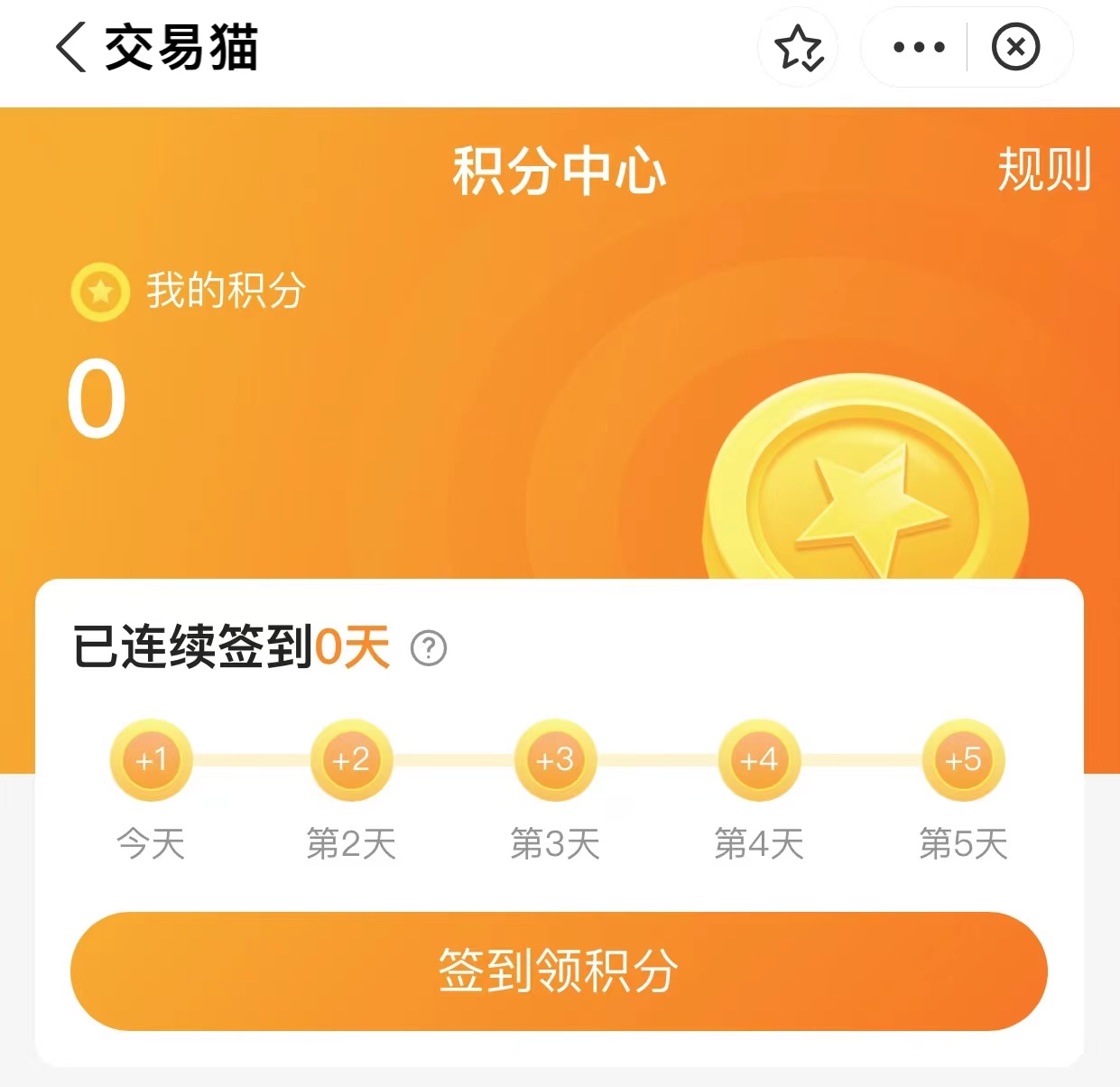Go back from 交易猫 page
Image resolution: width=1120 pixels, height=1087 pixels.
(71, 47)
